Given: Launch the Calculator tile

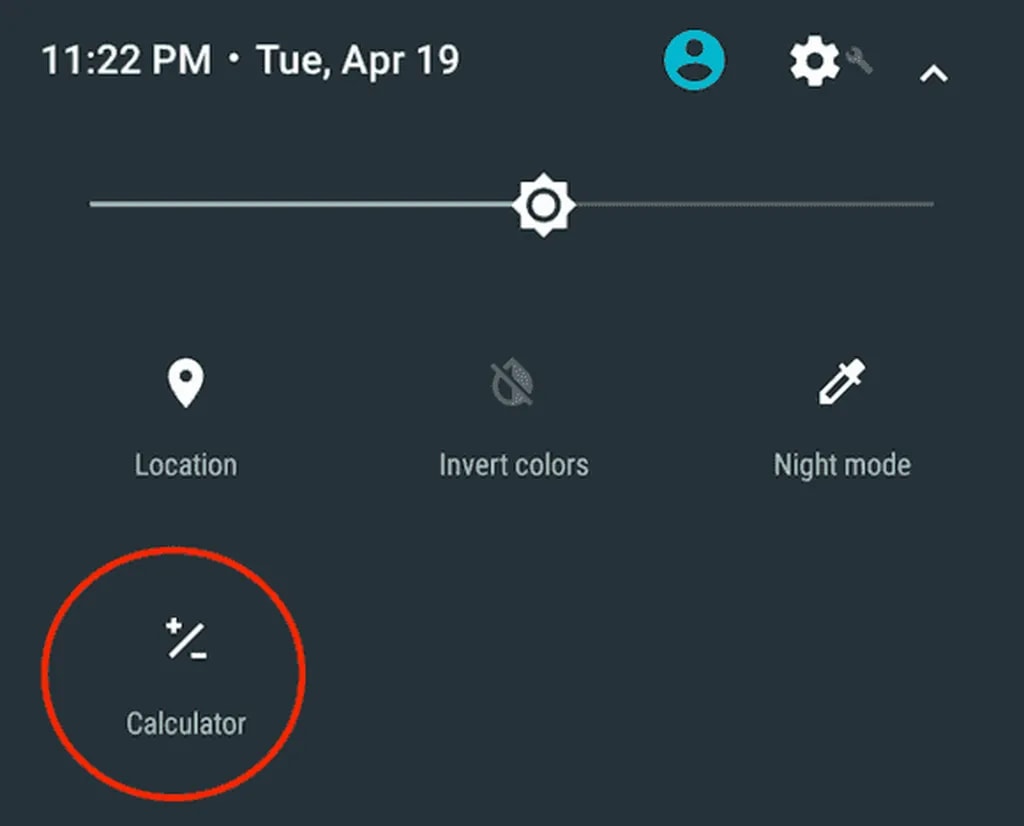Looking at the screenshot, I should (185, 640).
